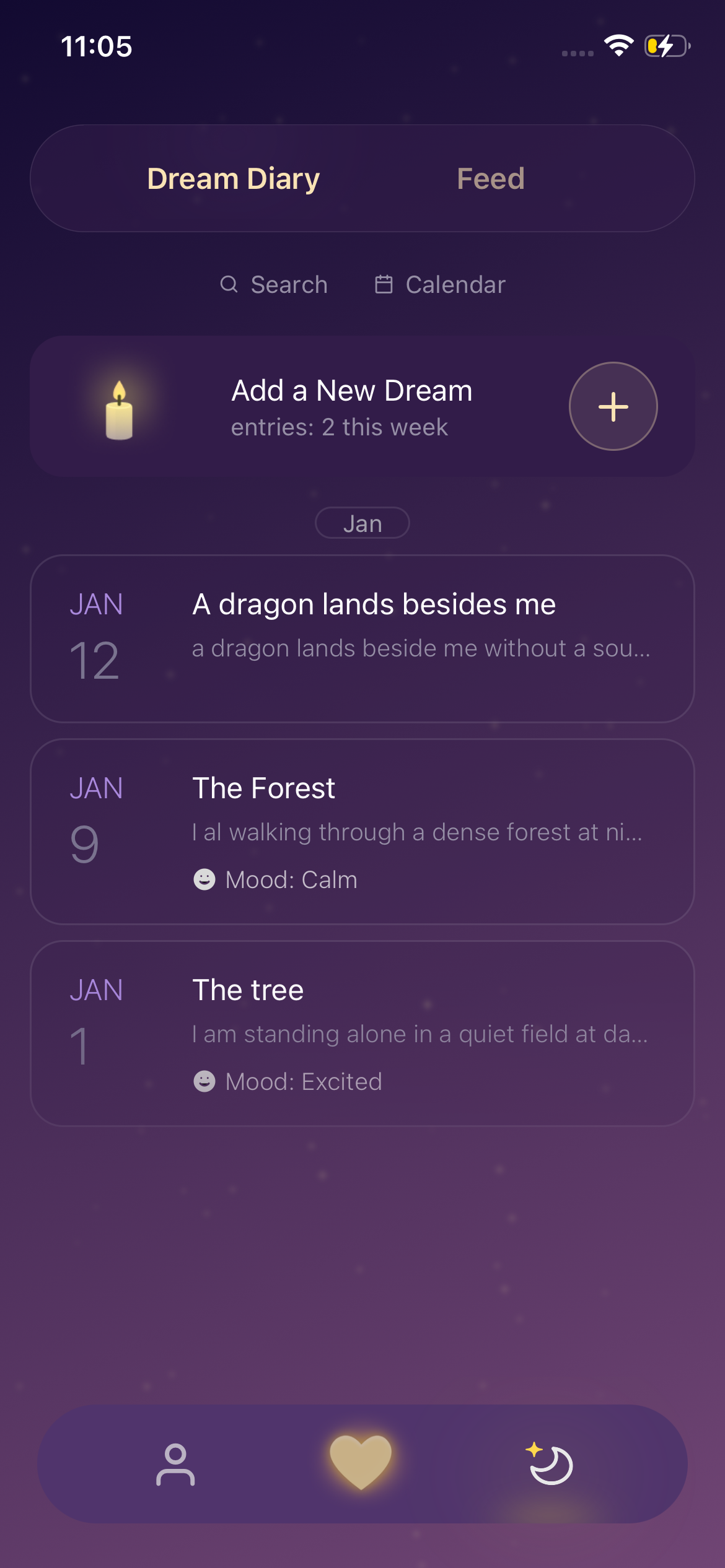Open Search for dream entries
The height and width of the screenshot is (1568, 725).
274,285
